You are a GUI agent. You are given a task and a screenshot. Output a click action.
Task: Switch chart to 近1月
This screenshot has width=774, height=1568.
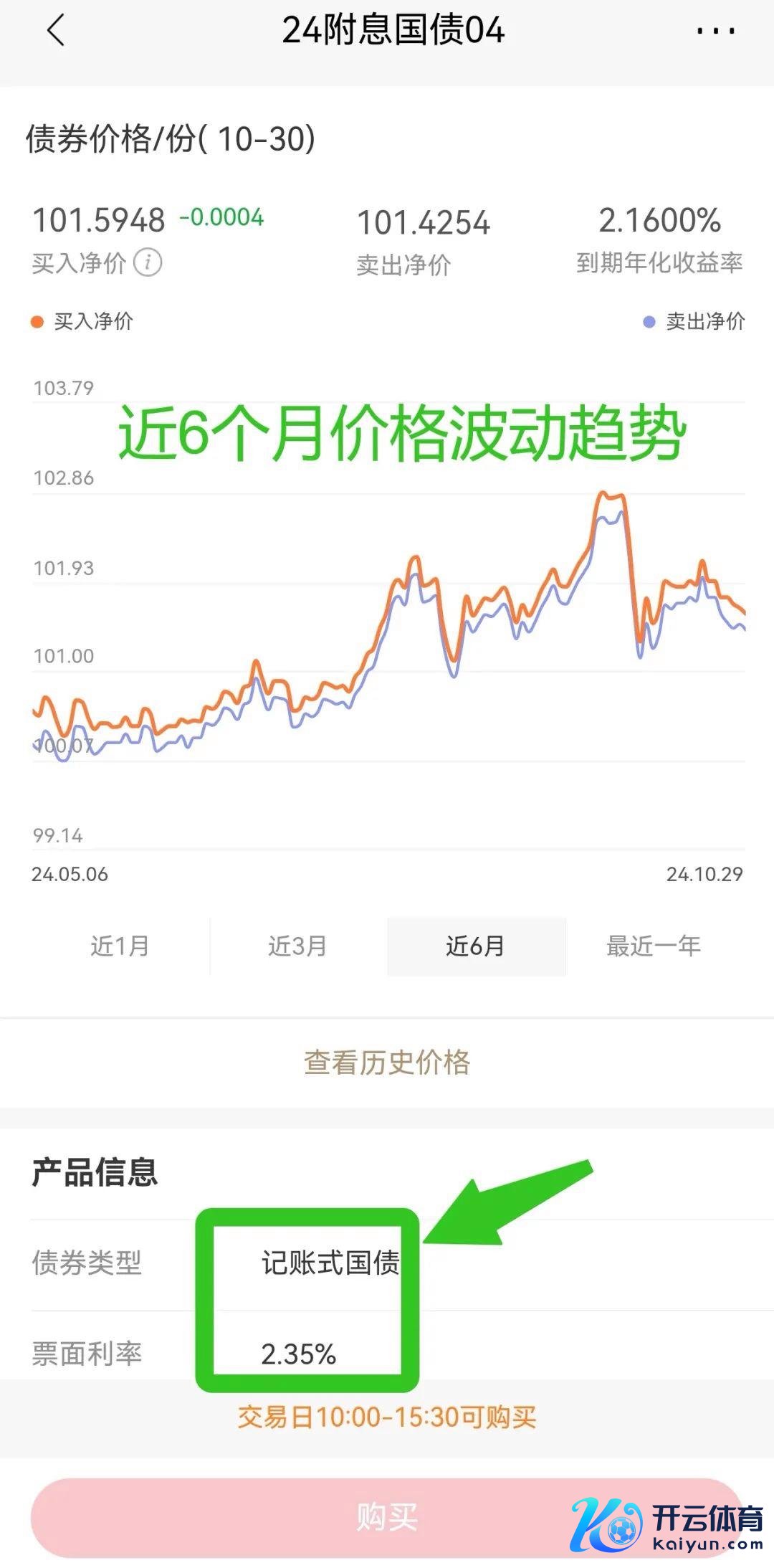point(120,946)
